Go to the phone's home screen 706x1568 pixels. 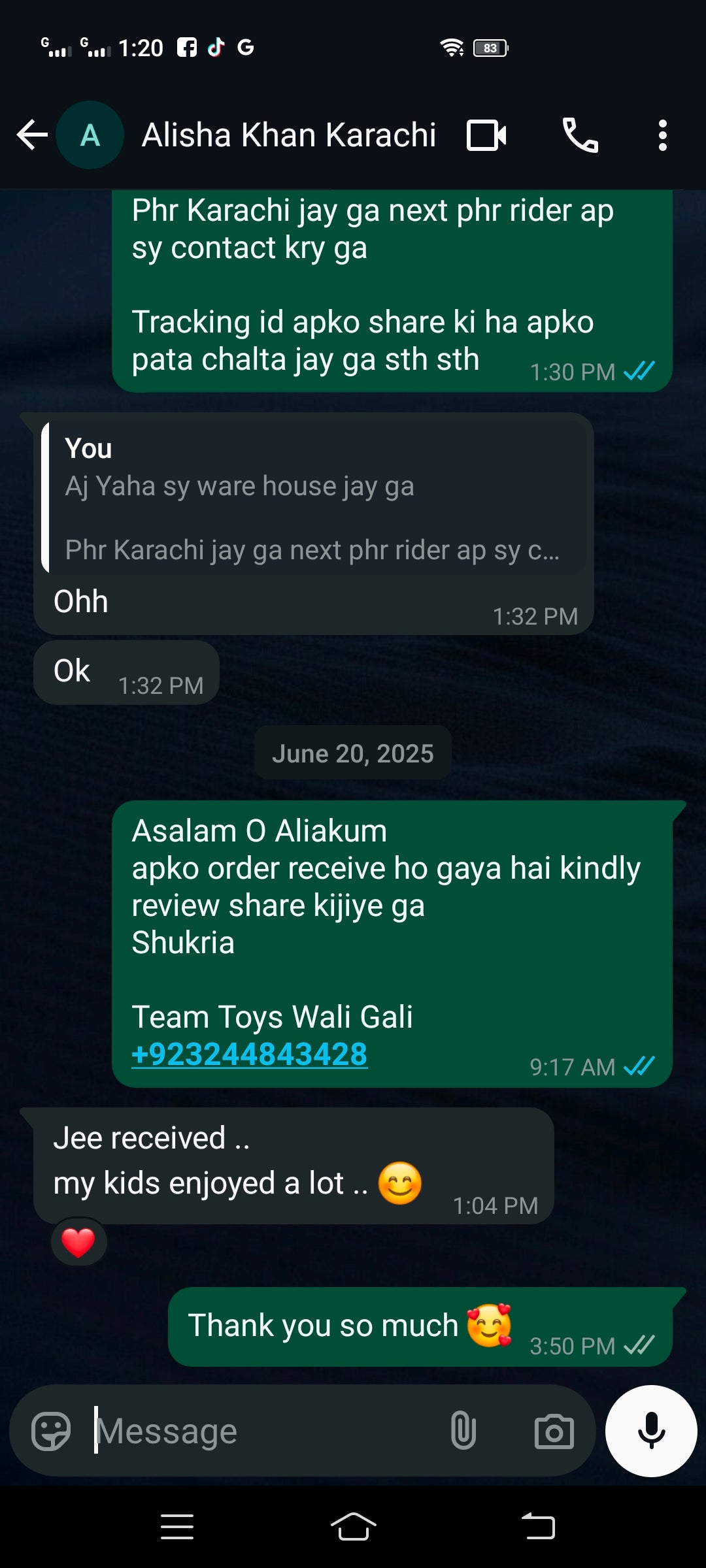click(353, 1527)
